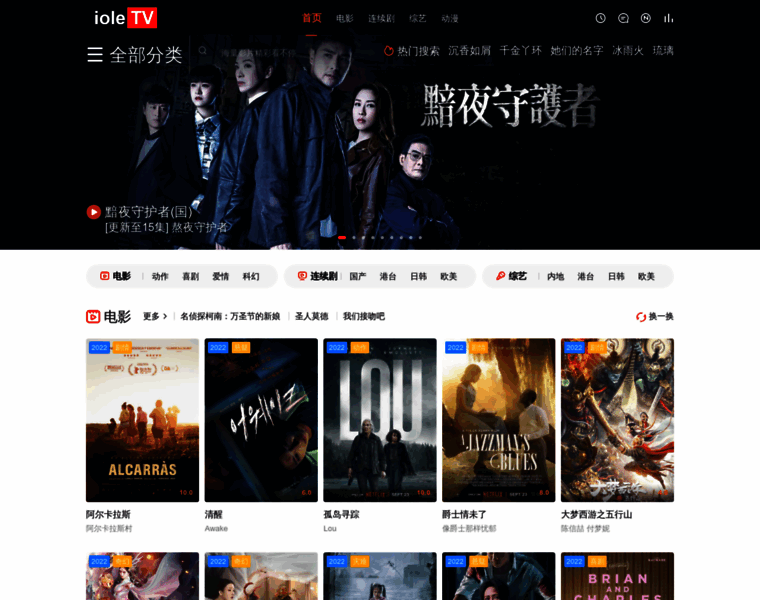760x600 pixels.
Task: Open the movie 孤鸟寻踪 Lou
Action: (379, 420)
